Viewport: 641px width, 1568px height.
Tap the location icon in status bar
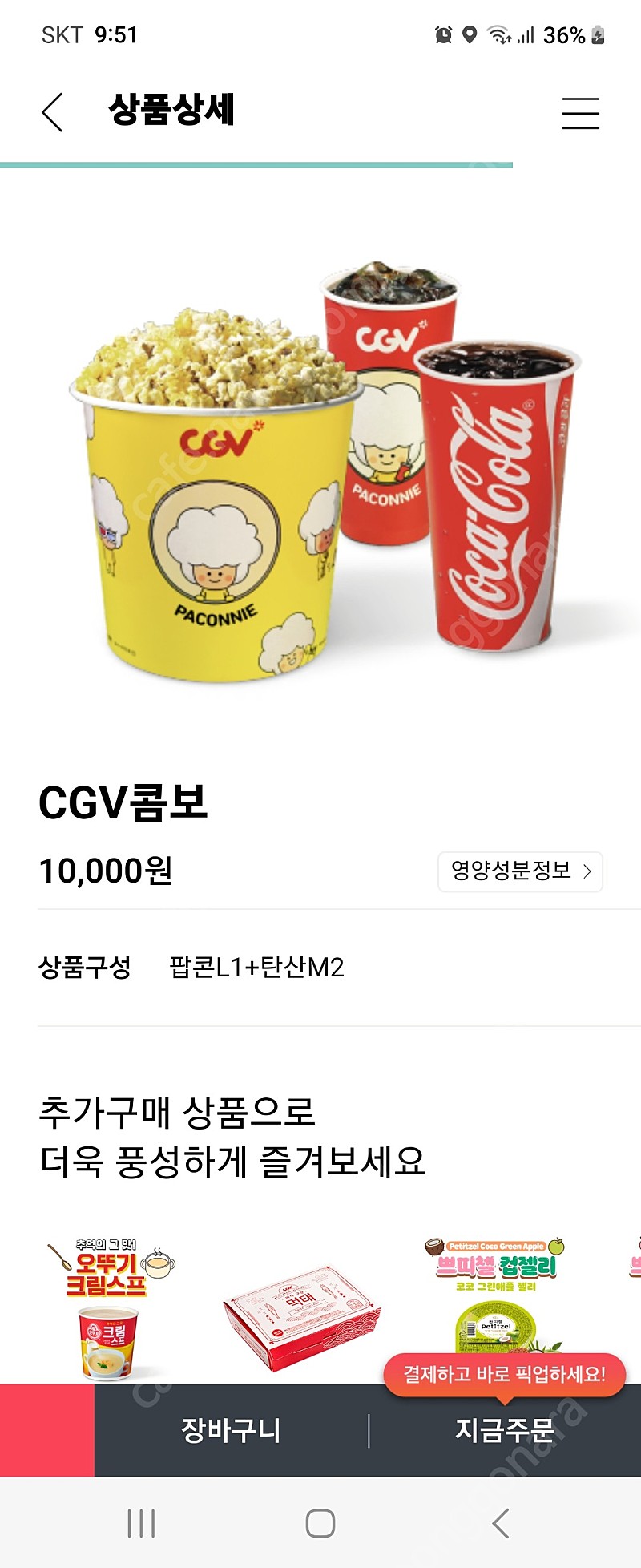pyautogui.click(x=467, y=35)
